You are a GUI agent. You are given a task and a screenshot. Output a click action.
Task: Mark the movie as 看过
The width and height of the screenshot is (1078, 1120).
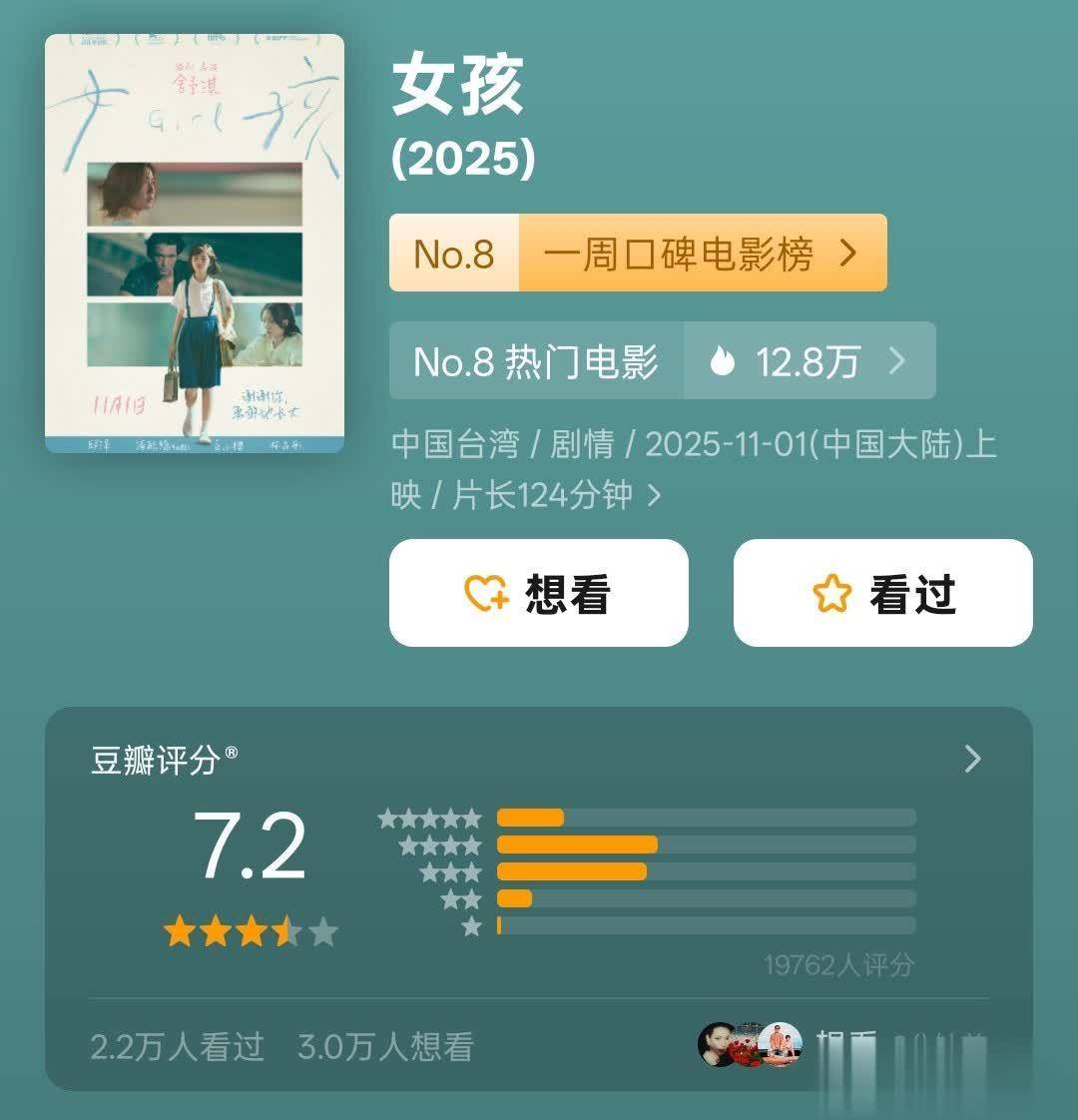pyautogui.click(x=882, y=593)
